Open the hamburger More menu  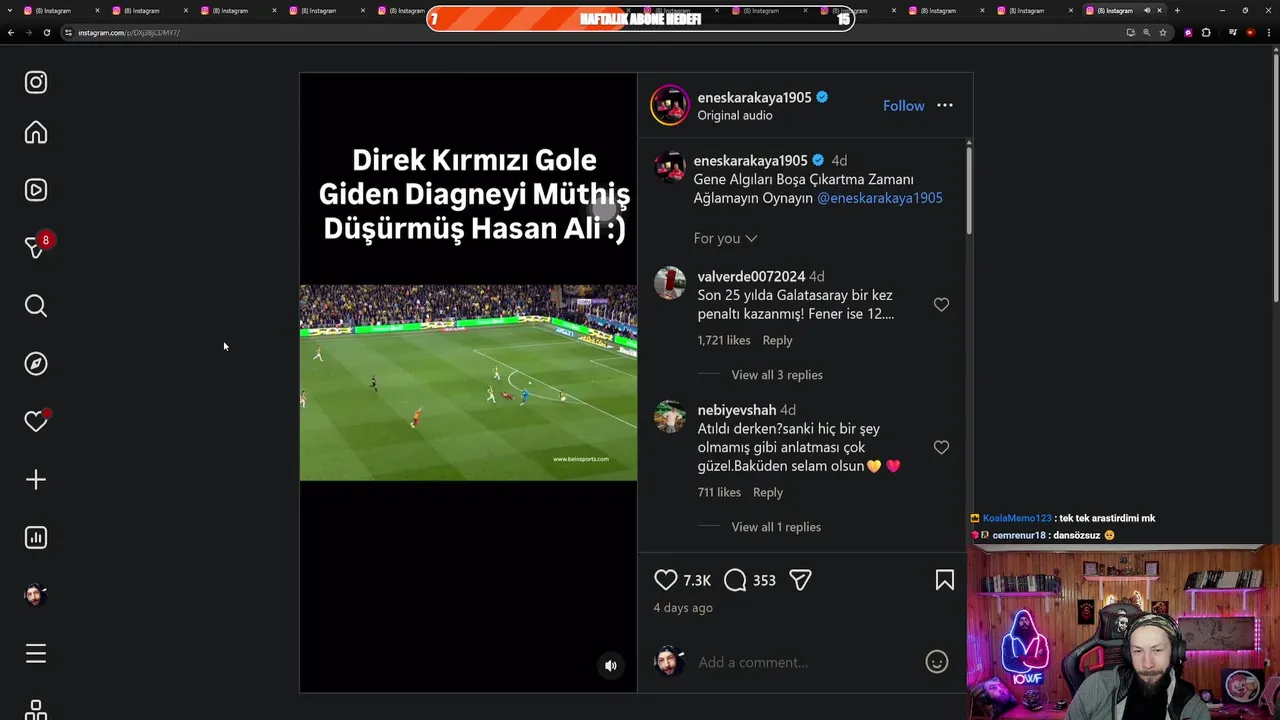36,654
